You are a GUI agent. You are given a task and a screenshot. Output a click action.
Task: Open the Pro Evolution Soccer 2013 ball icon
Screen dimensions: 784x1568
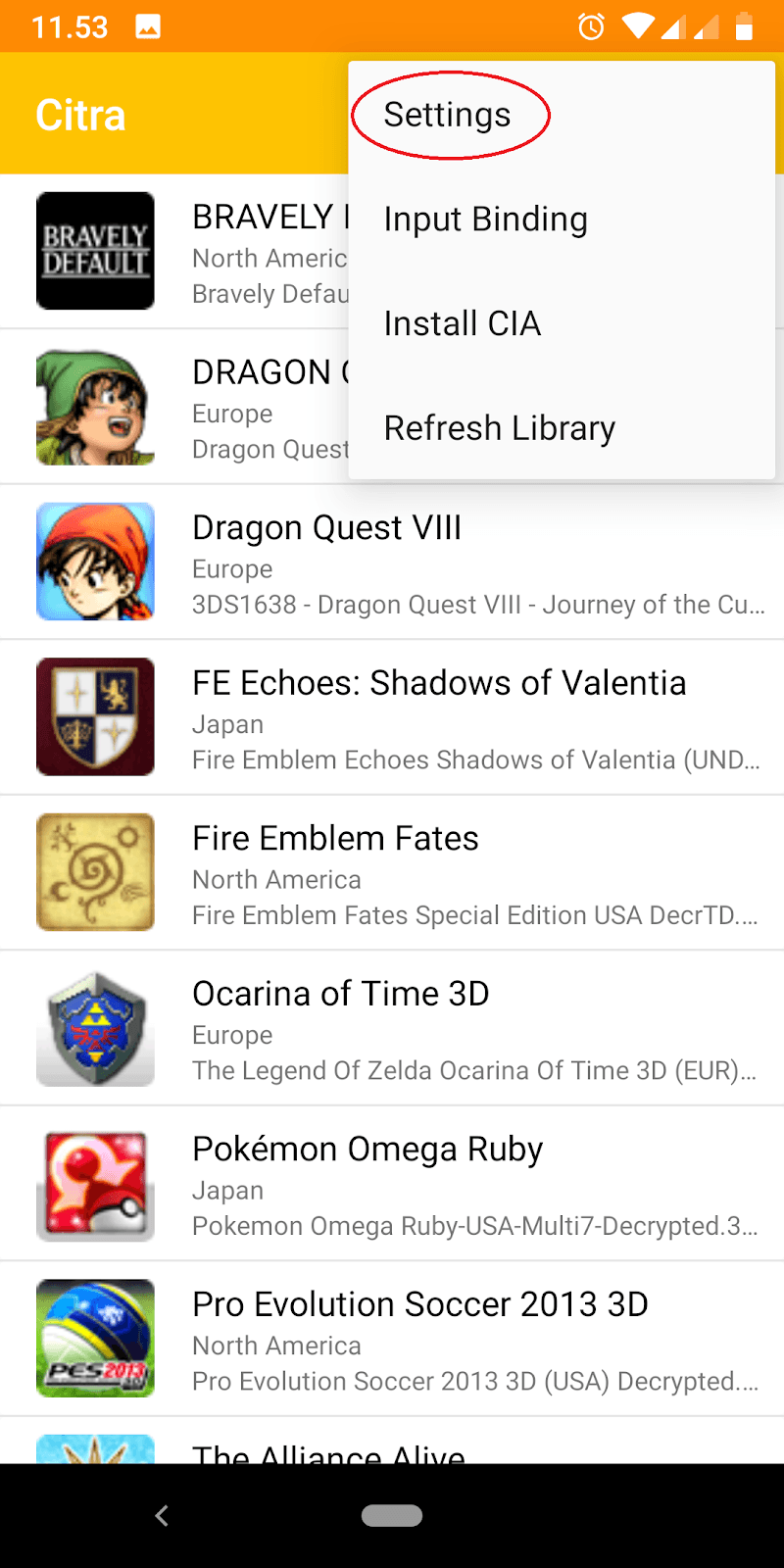(x=95, y=1338)
